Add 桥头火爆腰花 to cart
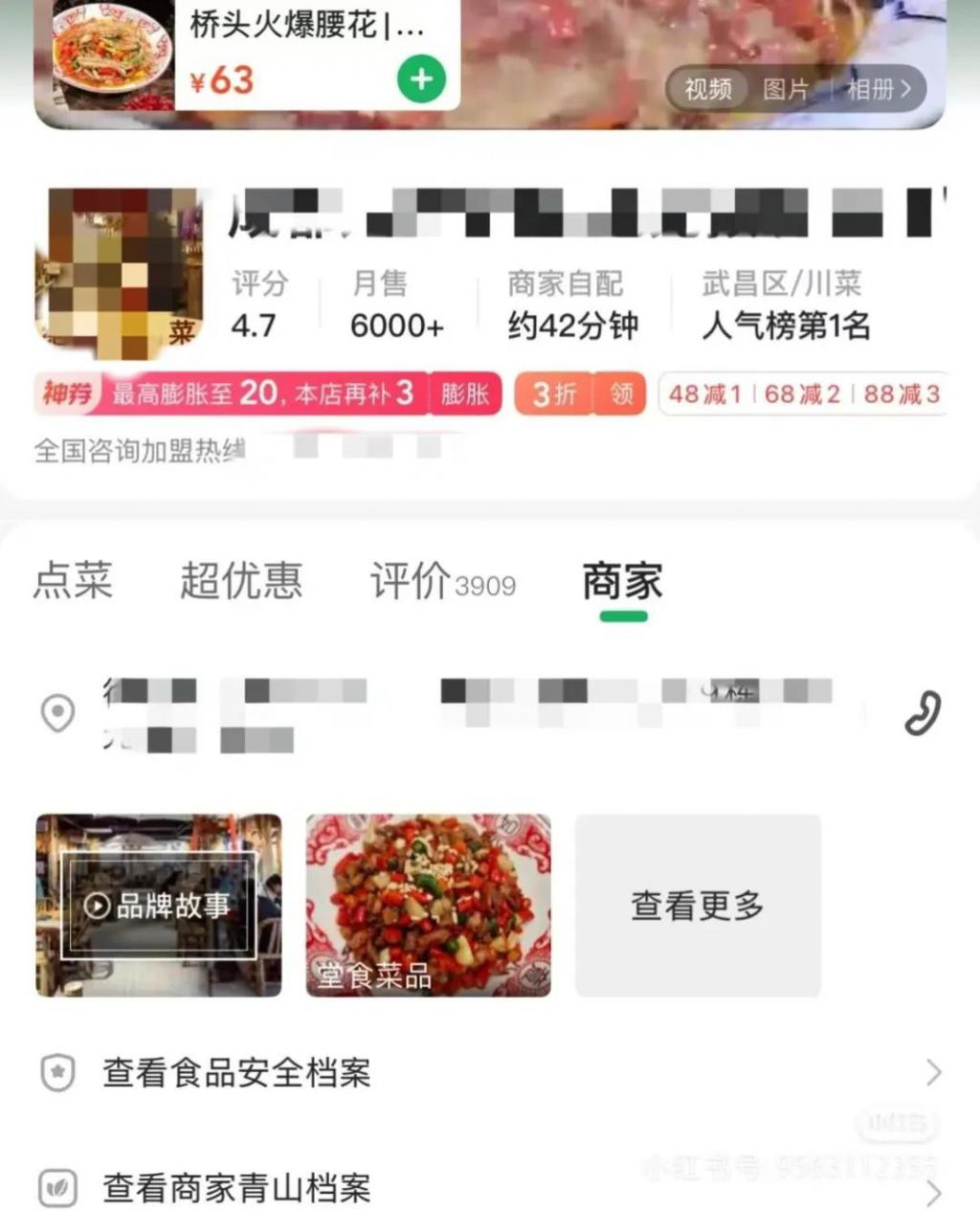Image resolution: width=980 pixels, height=1211 pixels. click(x=421, y=79)
